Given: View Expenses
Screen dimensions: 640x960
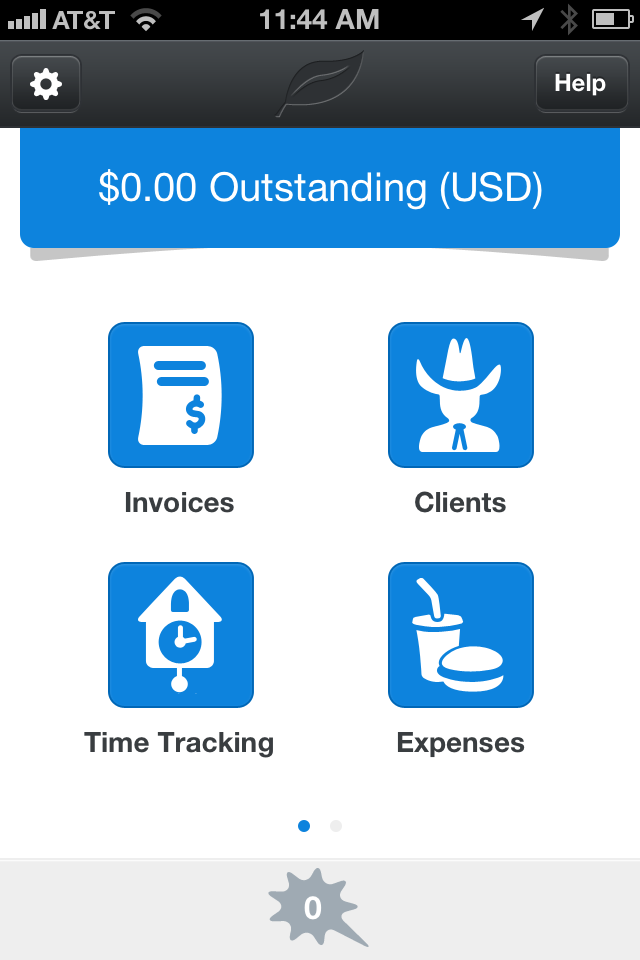Looking at the screenshot, I should (460, 635).
